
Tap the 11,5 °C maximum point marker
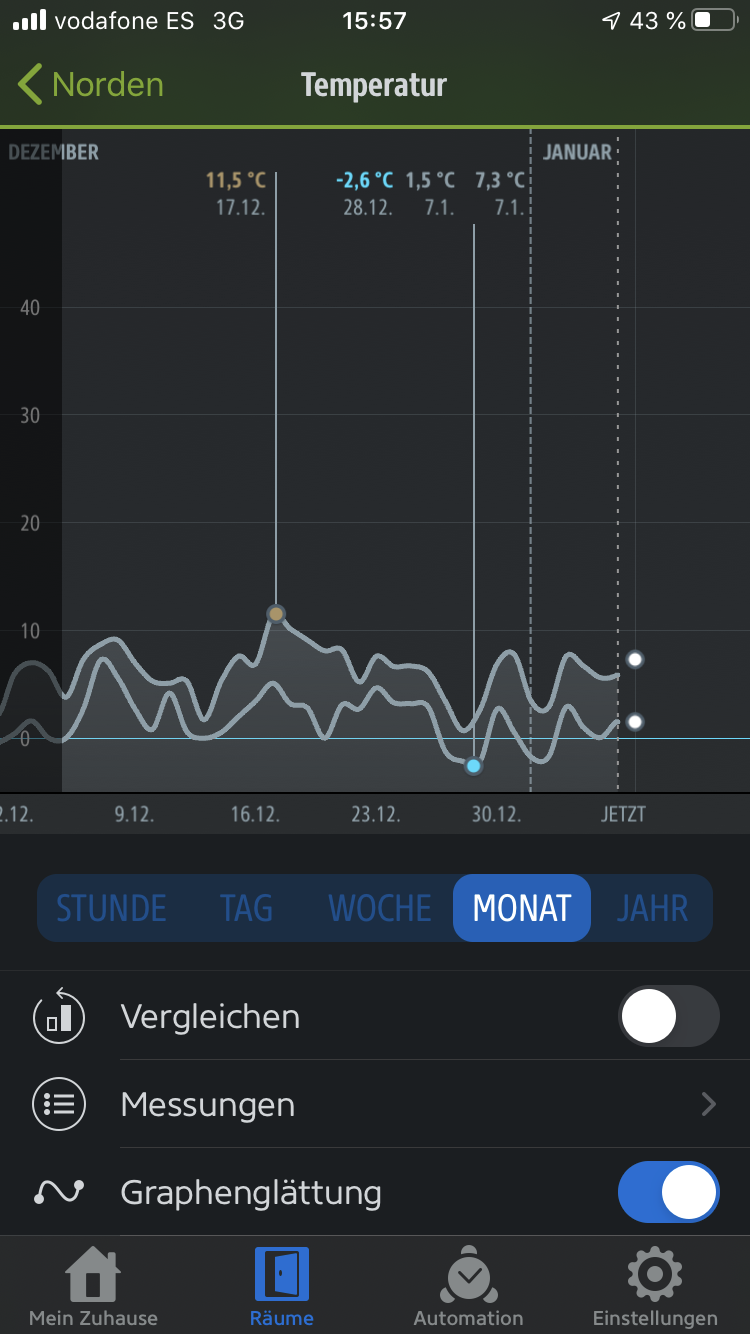pyautogui.click(x=276, y=613)
